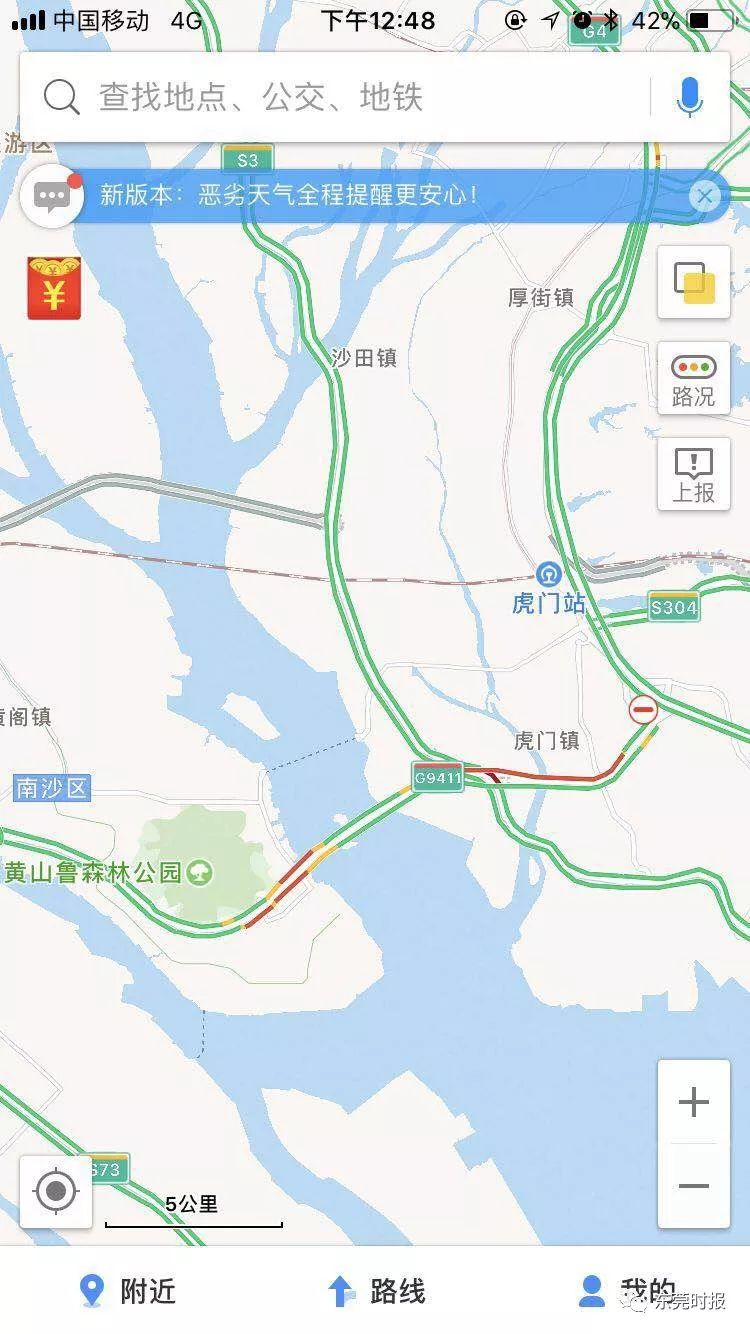Report an incident with 上报
The image size is (750, 1334).
(x=694, y=474)
